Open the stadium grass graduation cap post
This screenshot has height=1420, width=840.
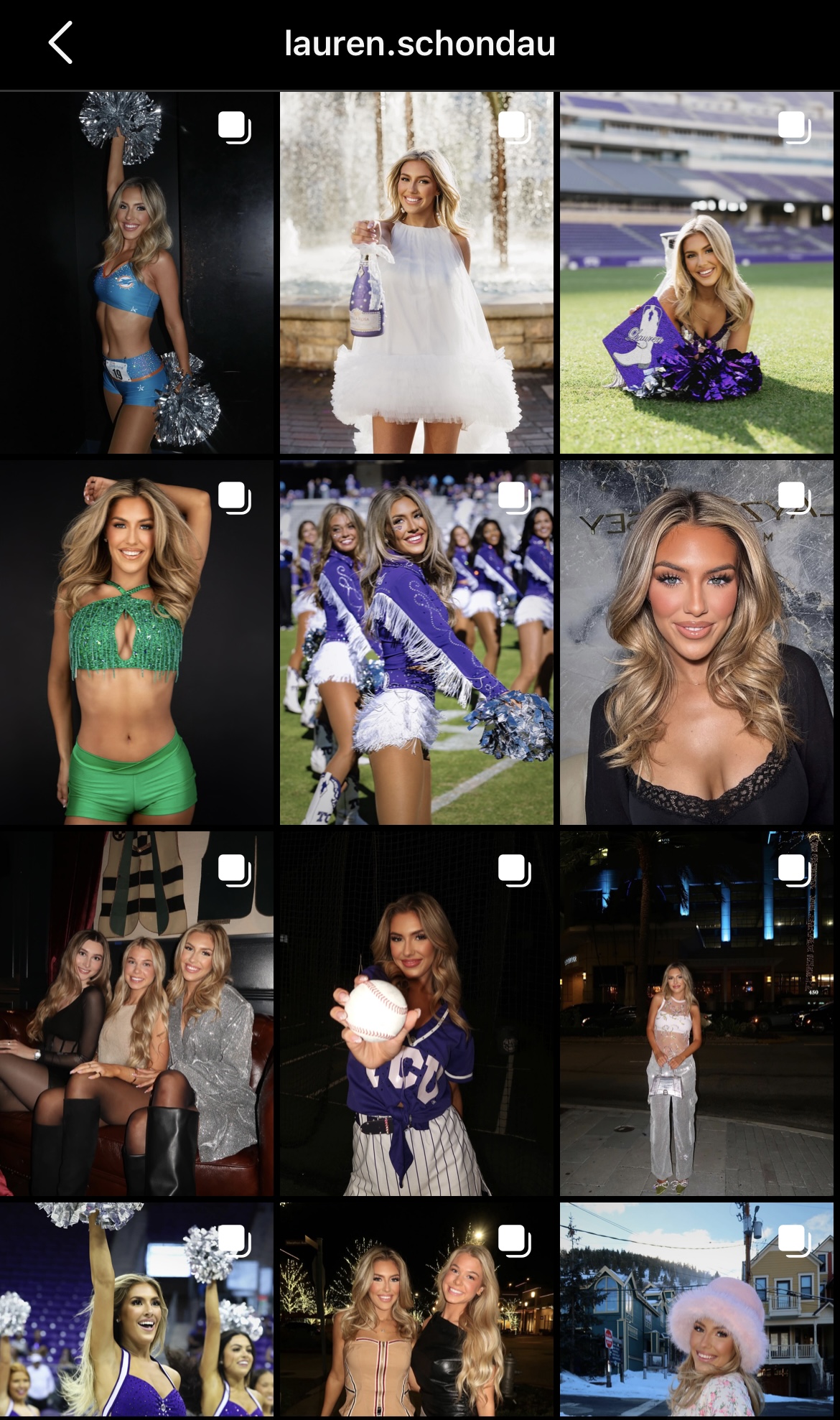pyautogui.click(x=696, y=273)
